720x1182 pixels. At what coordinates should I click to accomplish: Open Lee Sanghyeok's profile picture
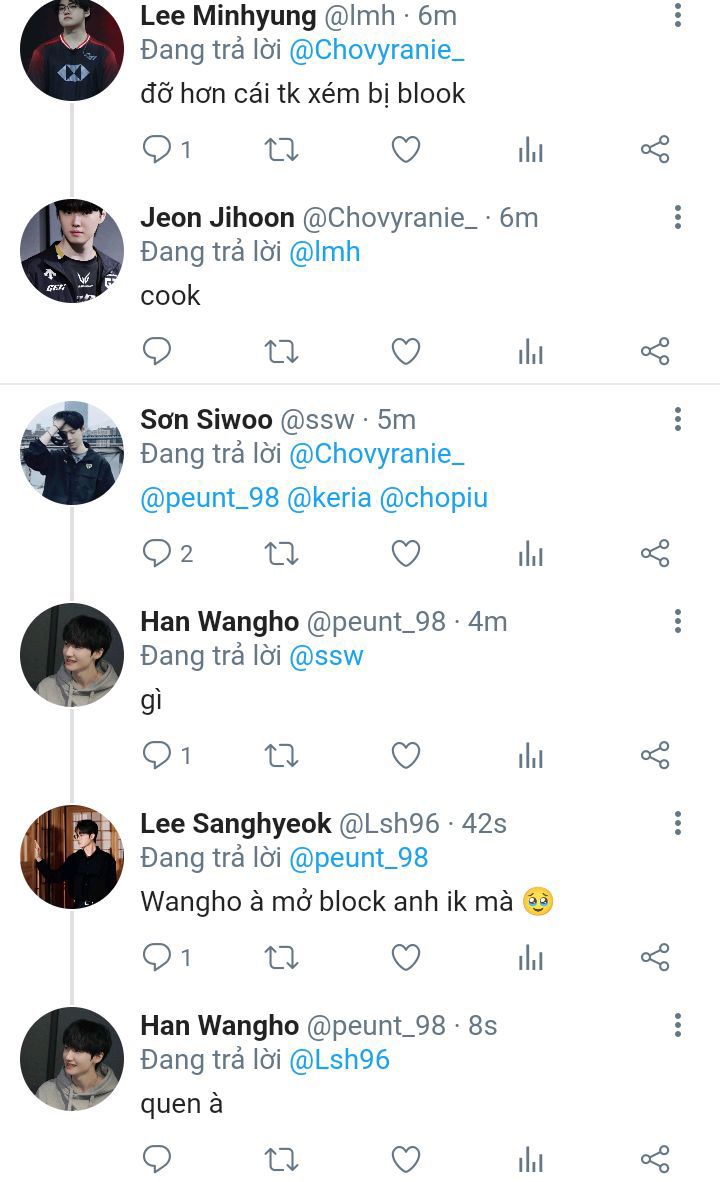coord(72,857)
